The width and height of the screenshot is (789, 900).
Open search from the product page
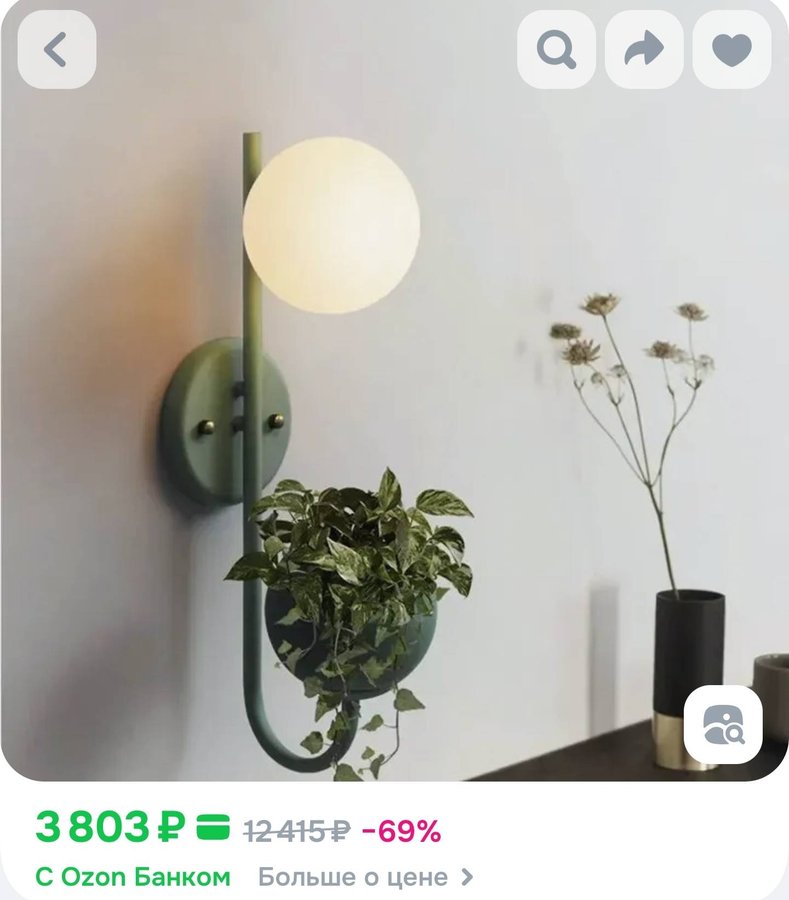tap(556, 49)
